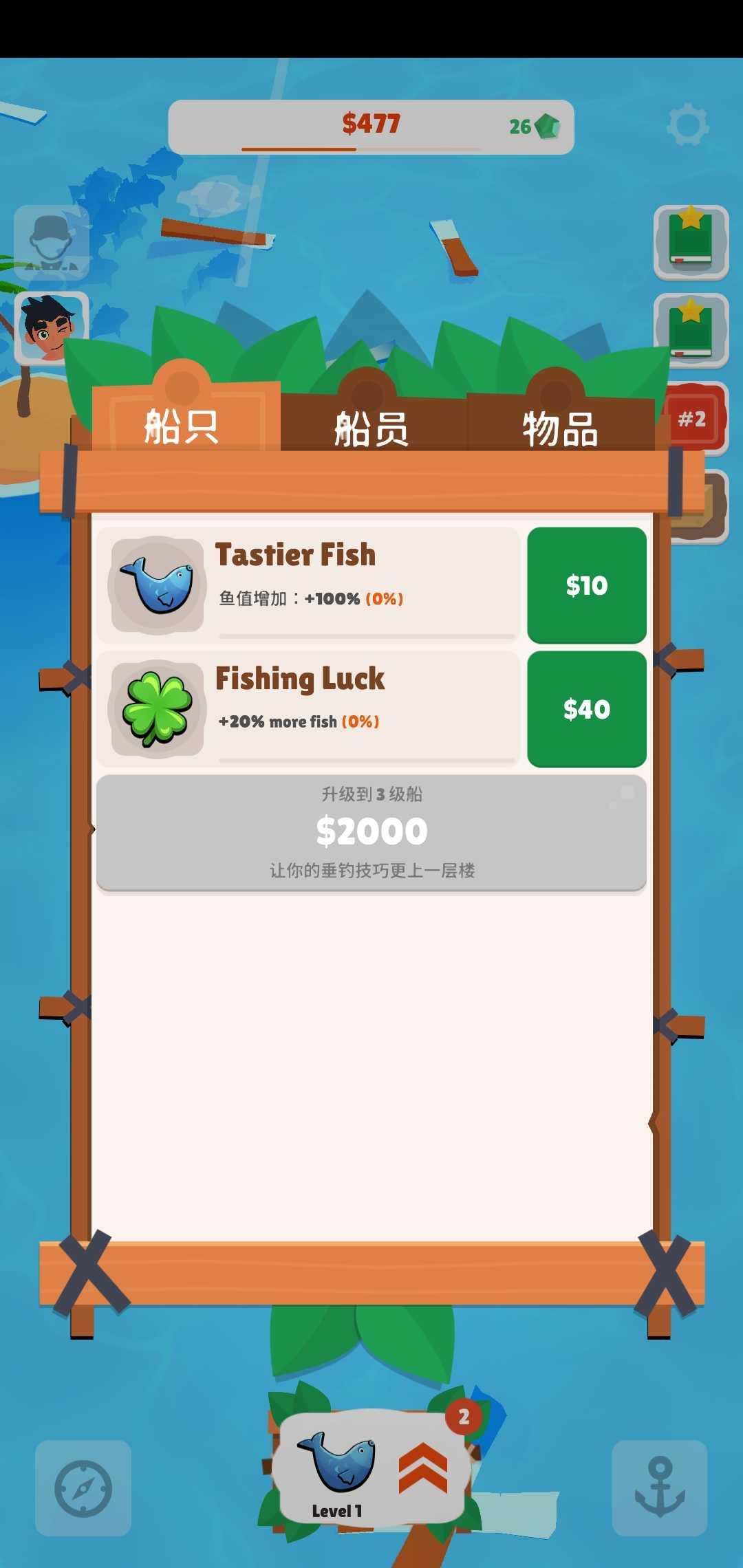Buy Tastier Fish upgrade for $10

point(586,585)
